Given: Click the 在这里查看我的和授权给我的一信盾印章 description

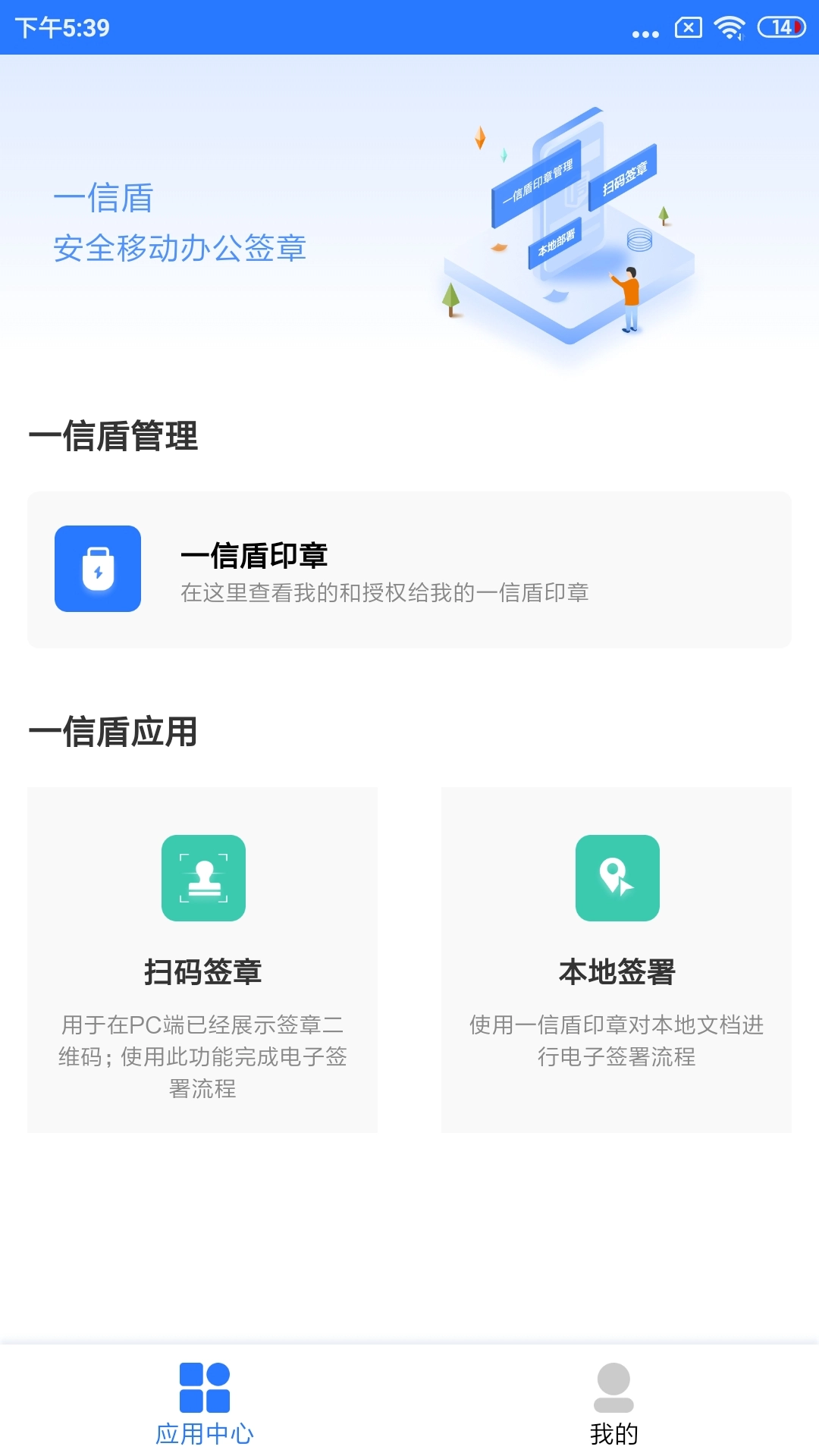Looking at the screenshot, I should (x=385, y=595).
